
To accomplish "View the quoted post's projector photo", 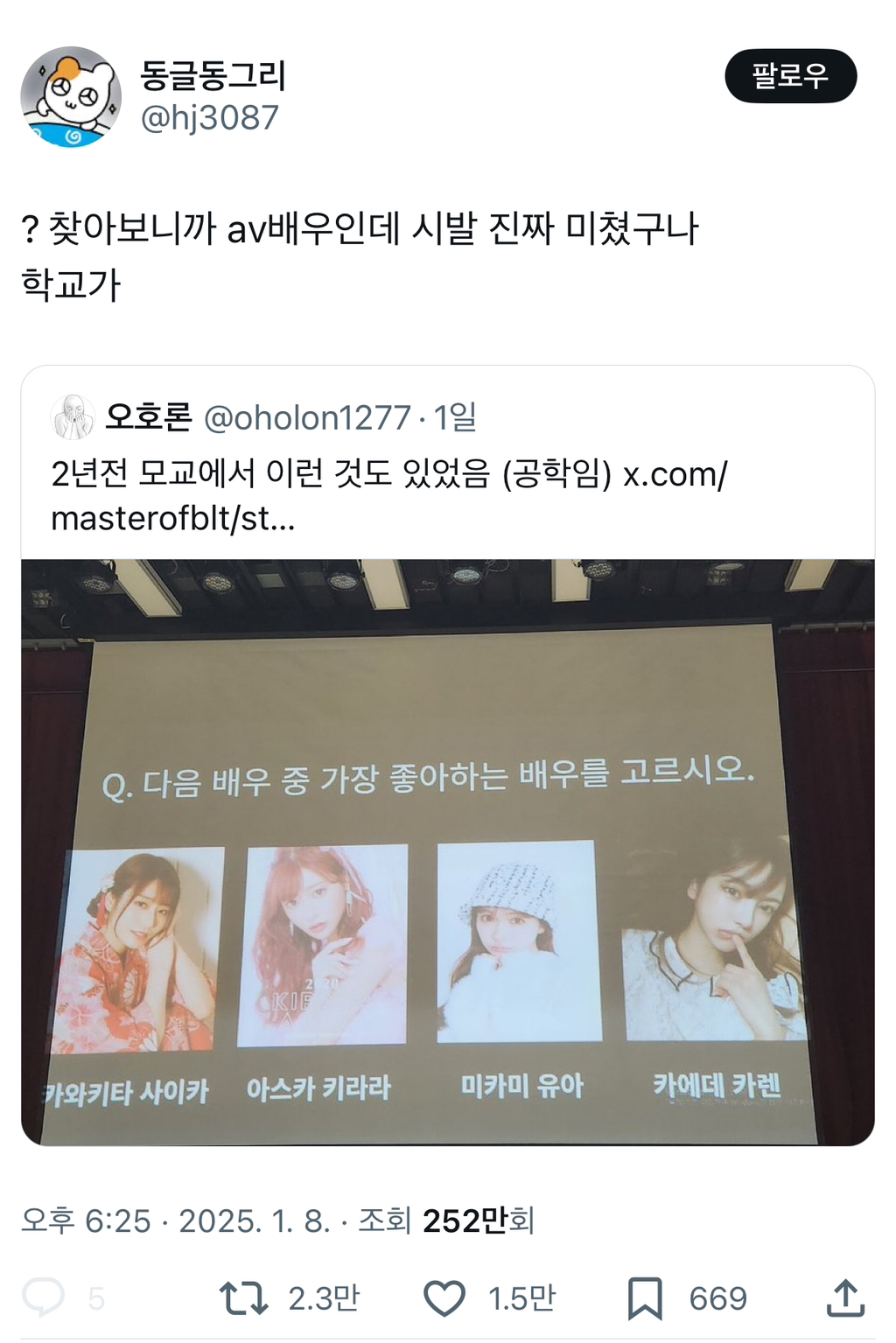I will [447, 851].
